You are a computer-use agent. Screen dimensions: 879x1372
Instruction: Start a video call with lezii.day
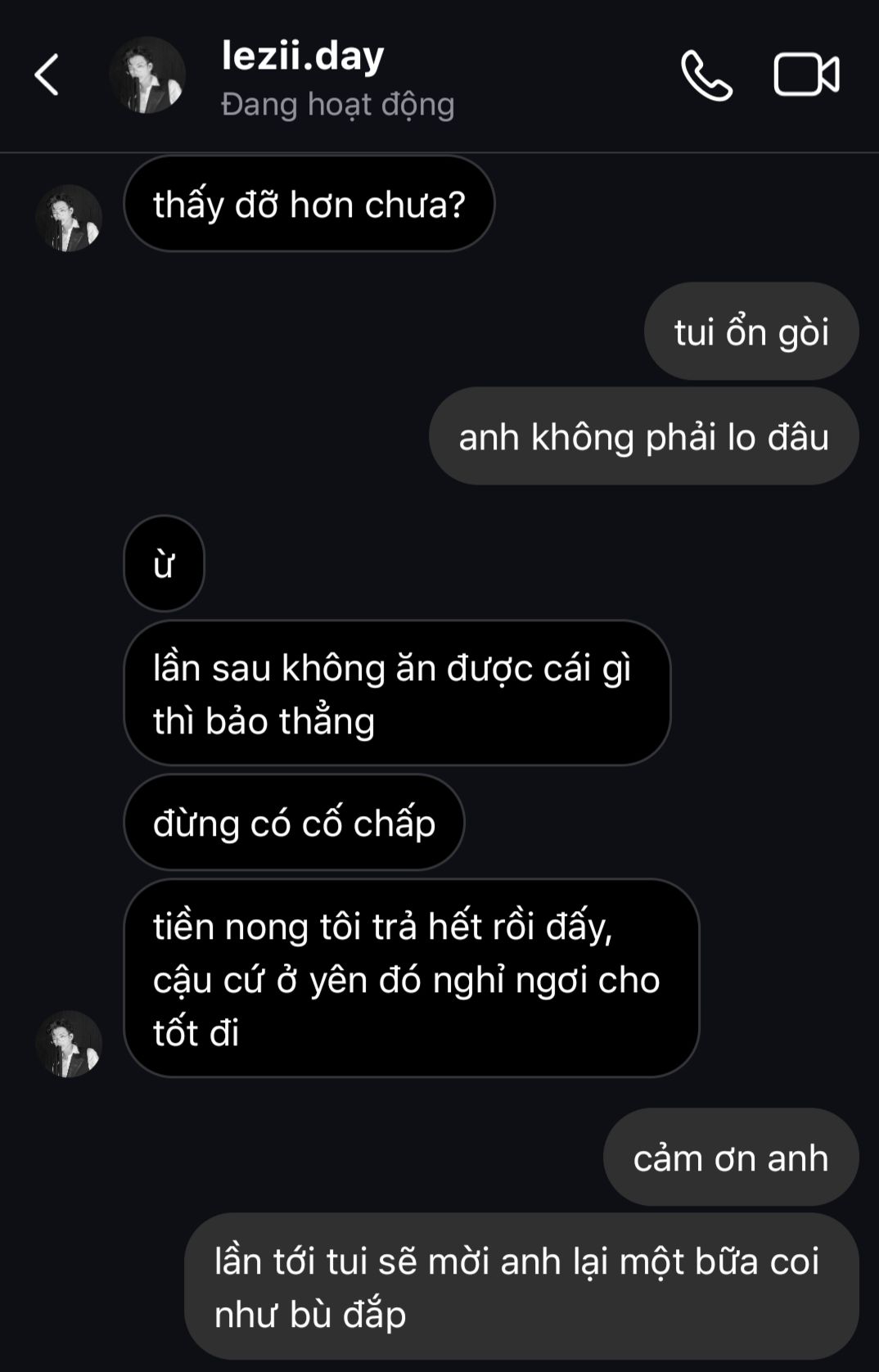(806, 74)
